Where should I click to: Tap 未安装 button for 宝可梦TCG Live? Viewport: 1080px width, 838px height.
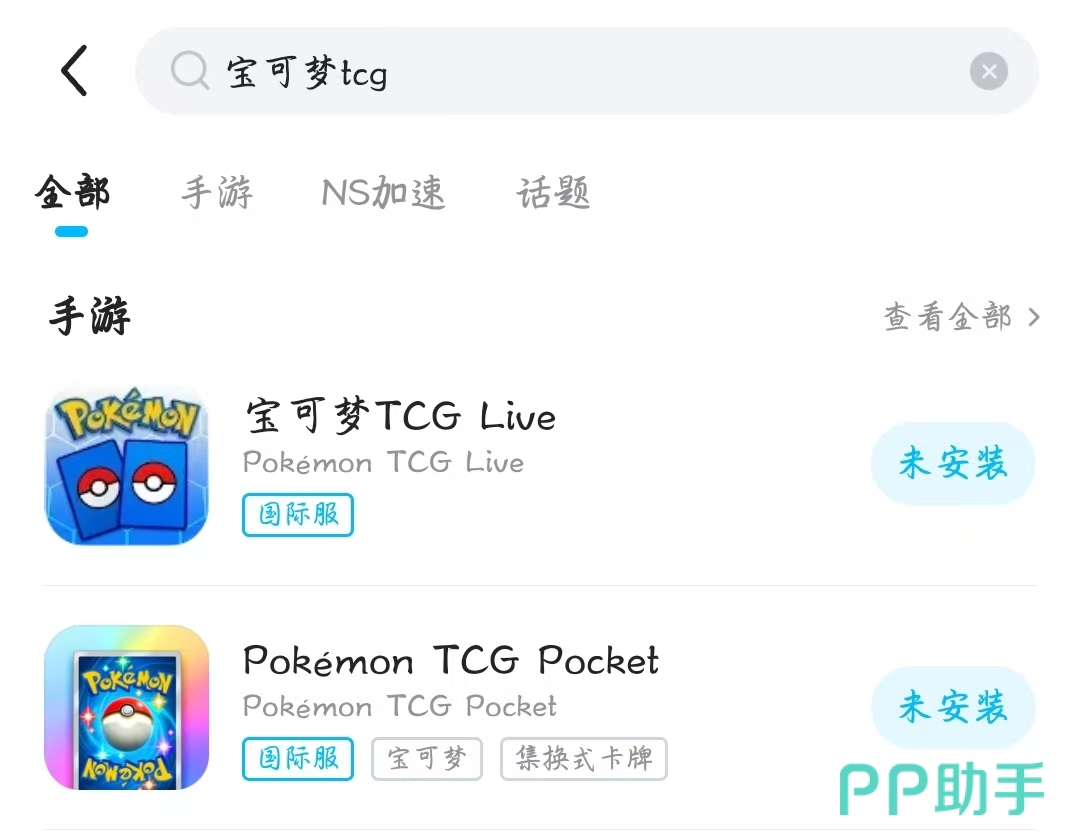[x=952, y=463]
